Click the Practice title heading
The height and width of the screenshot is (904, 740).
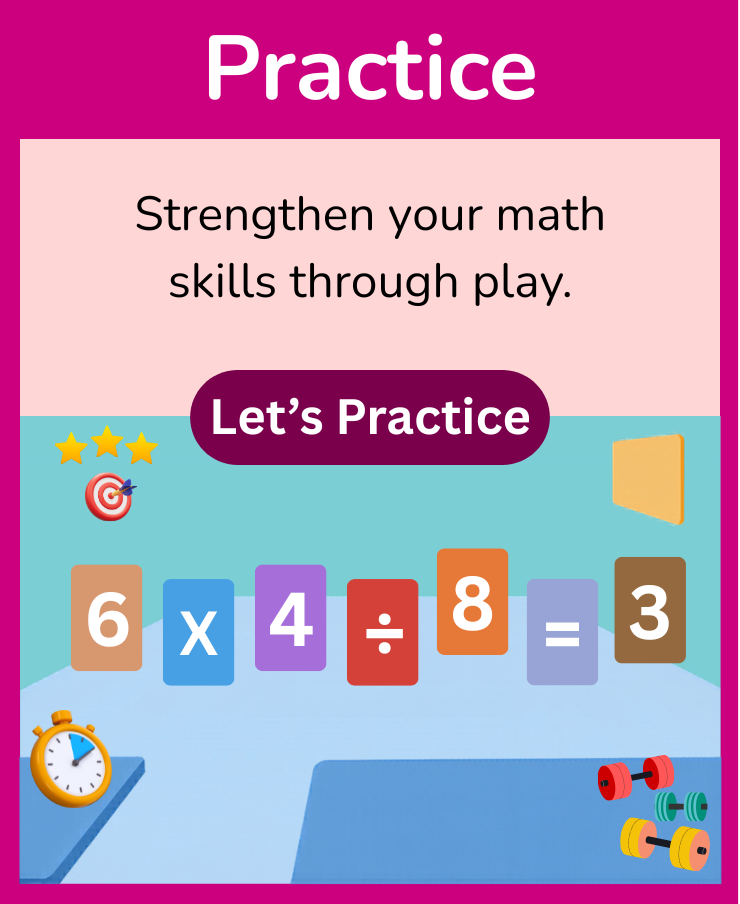(x=369, y=68)
